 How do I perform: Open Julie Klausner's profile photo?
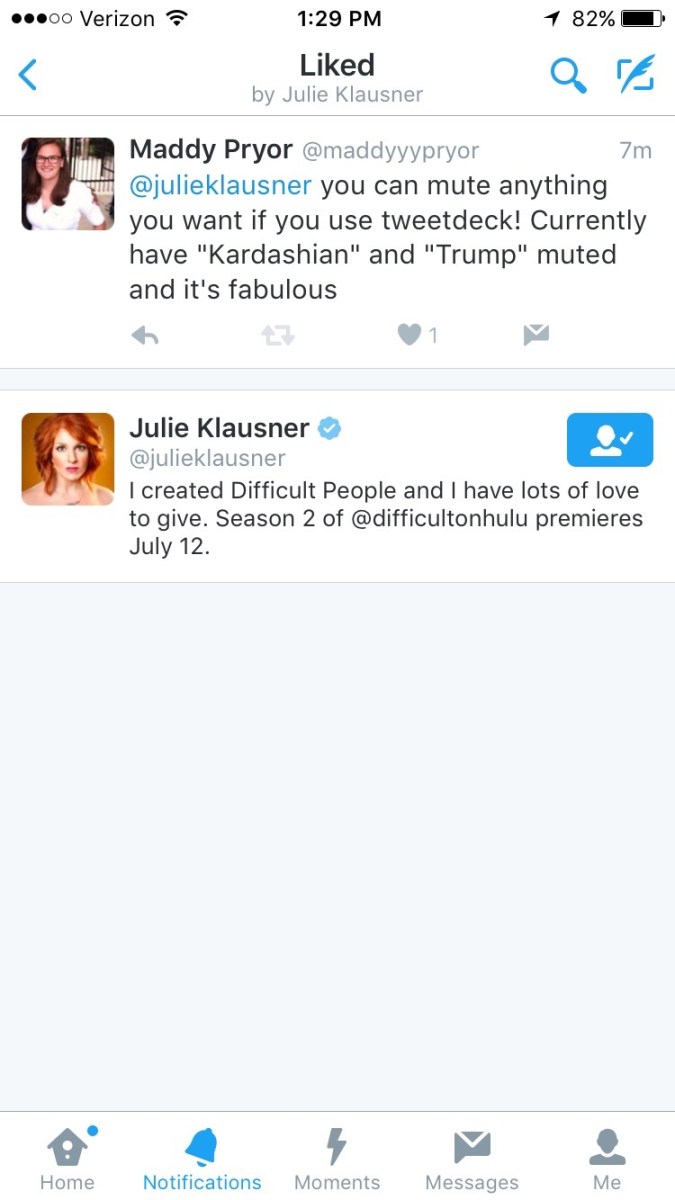pos(68,459)
